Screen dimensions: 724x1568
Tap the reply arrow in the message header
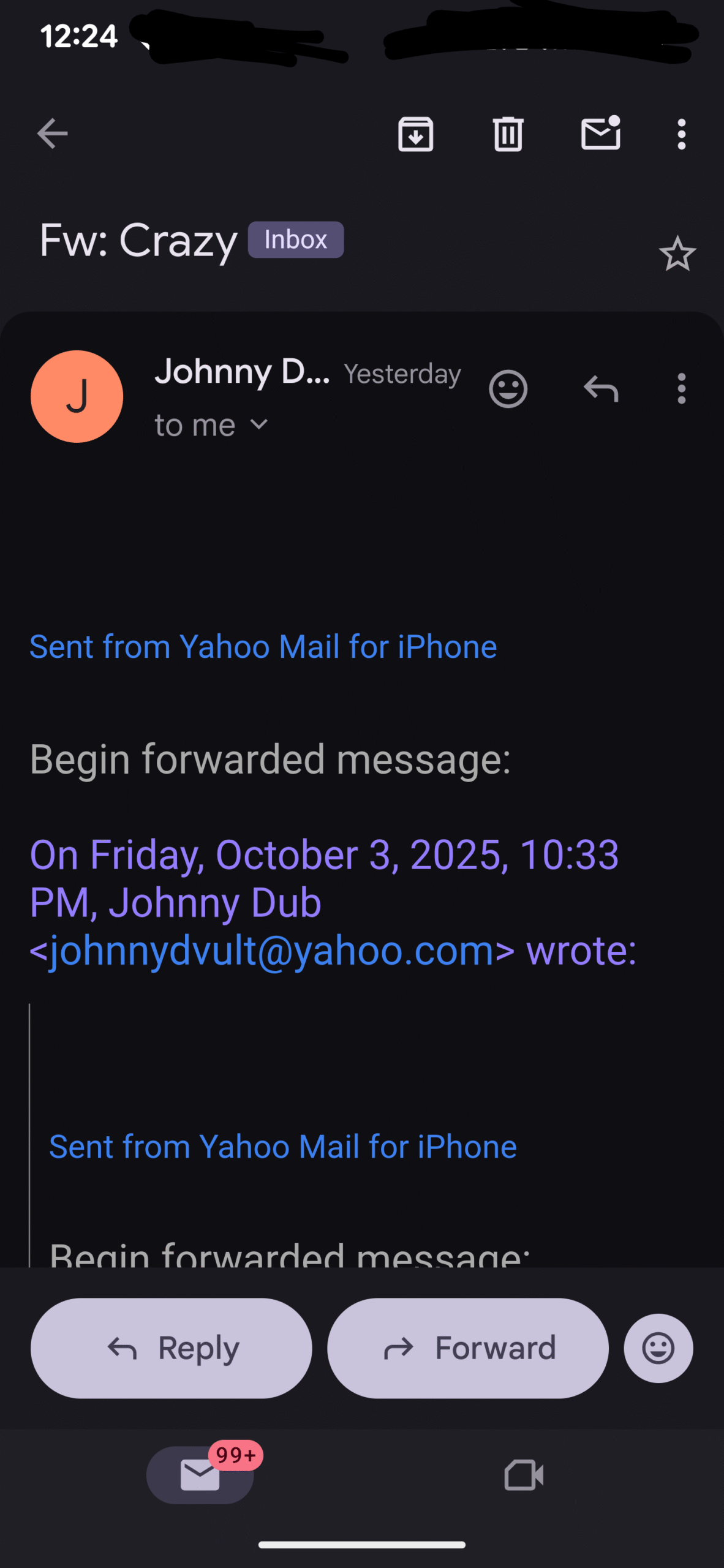(x=600, y=388)
